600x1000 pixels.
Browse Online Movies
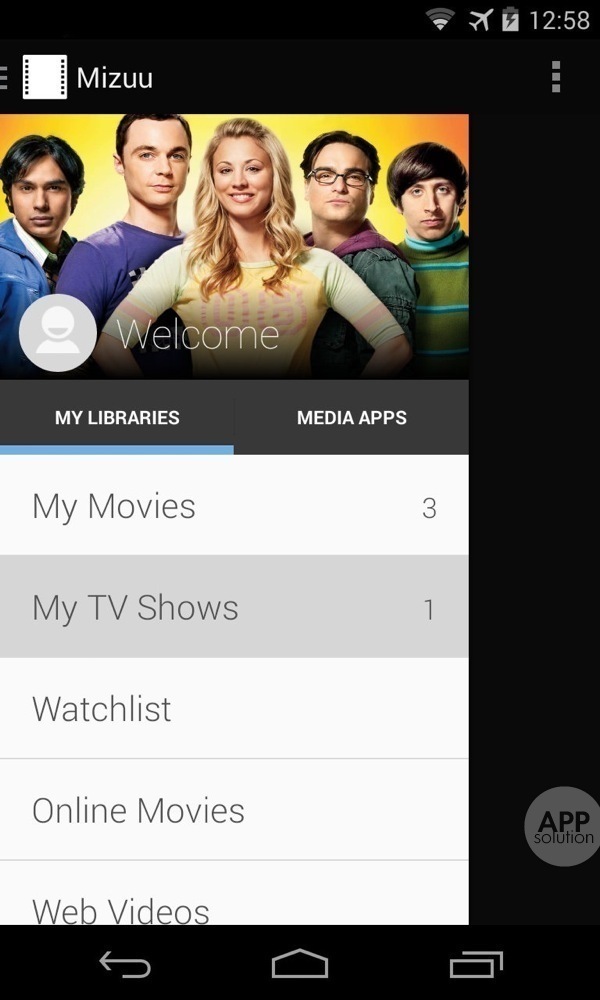click(234, 810)
